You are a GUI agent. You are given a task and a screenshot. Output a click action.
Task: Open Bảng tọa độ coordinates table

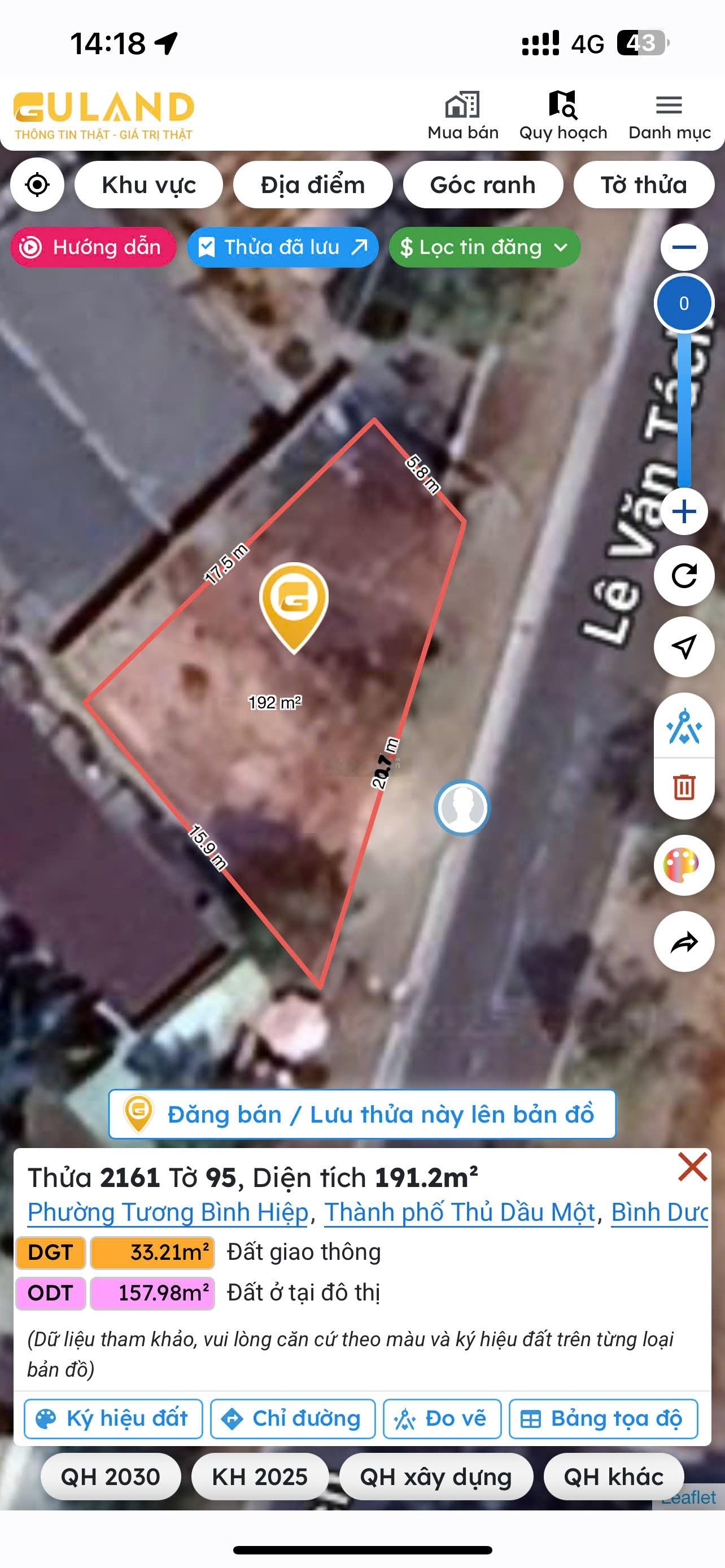[x=602, y=1418]
